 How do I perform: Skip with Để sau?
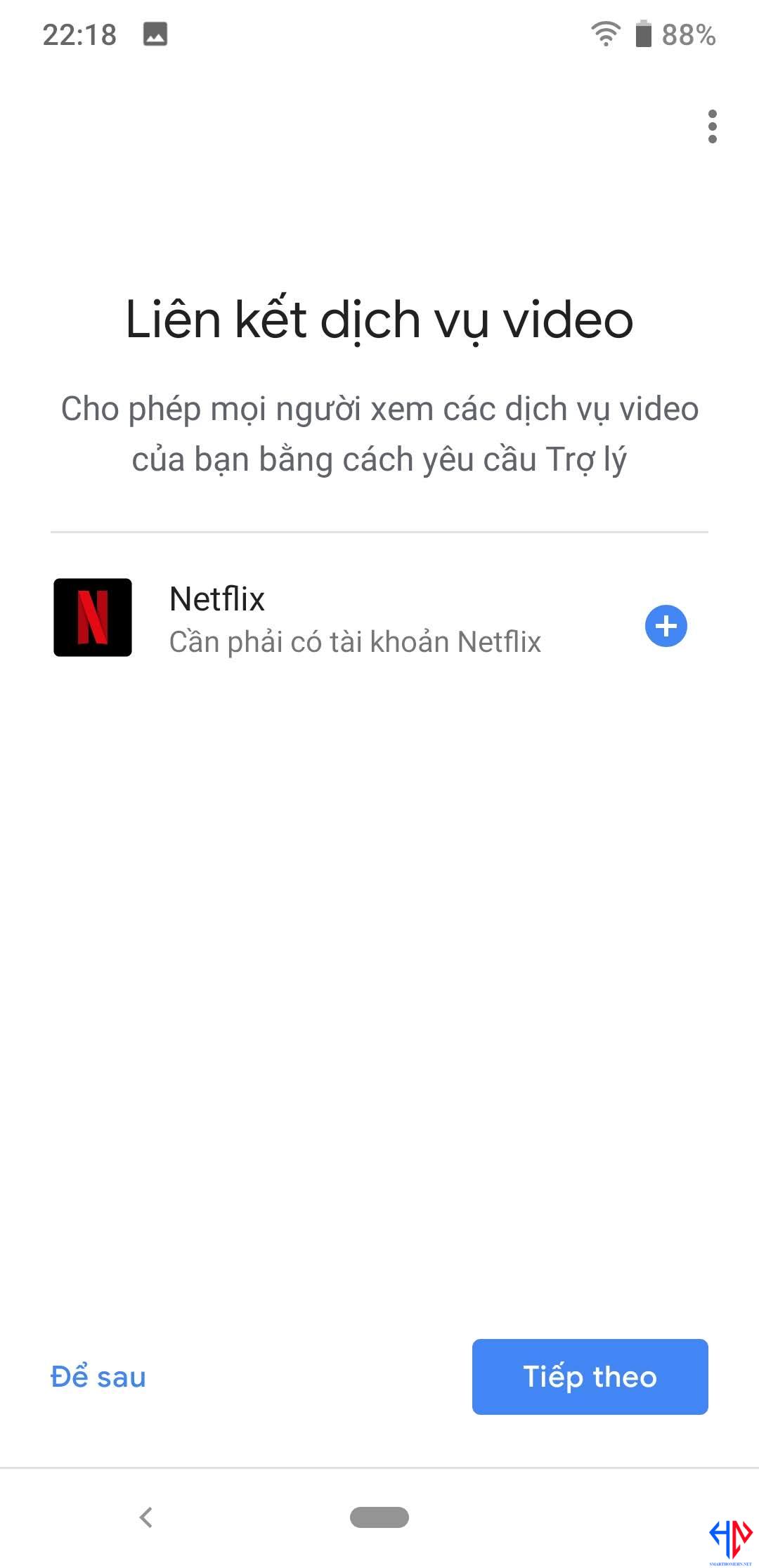pyautogui.click(x=98, y=1376)
